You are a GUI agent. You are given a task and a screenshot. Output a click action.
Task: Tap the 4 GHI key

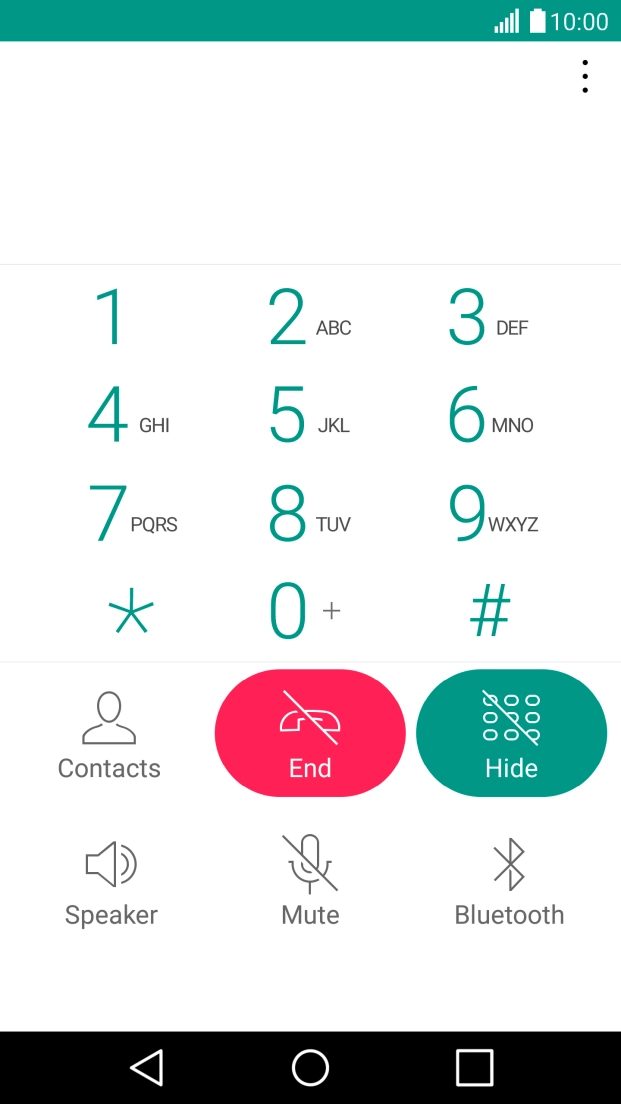click(127, 415)
